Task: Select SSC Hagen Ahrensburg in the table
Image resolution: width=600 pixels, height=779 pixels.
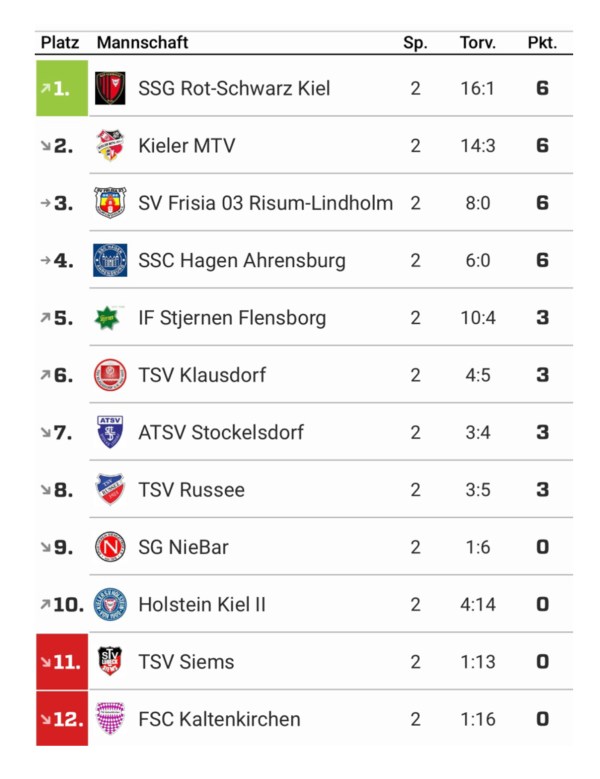Action: [x=241, y=261]
